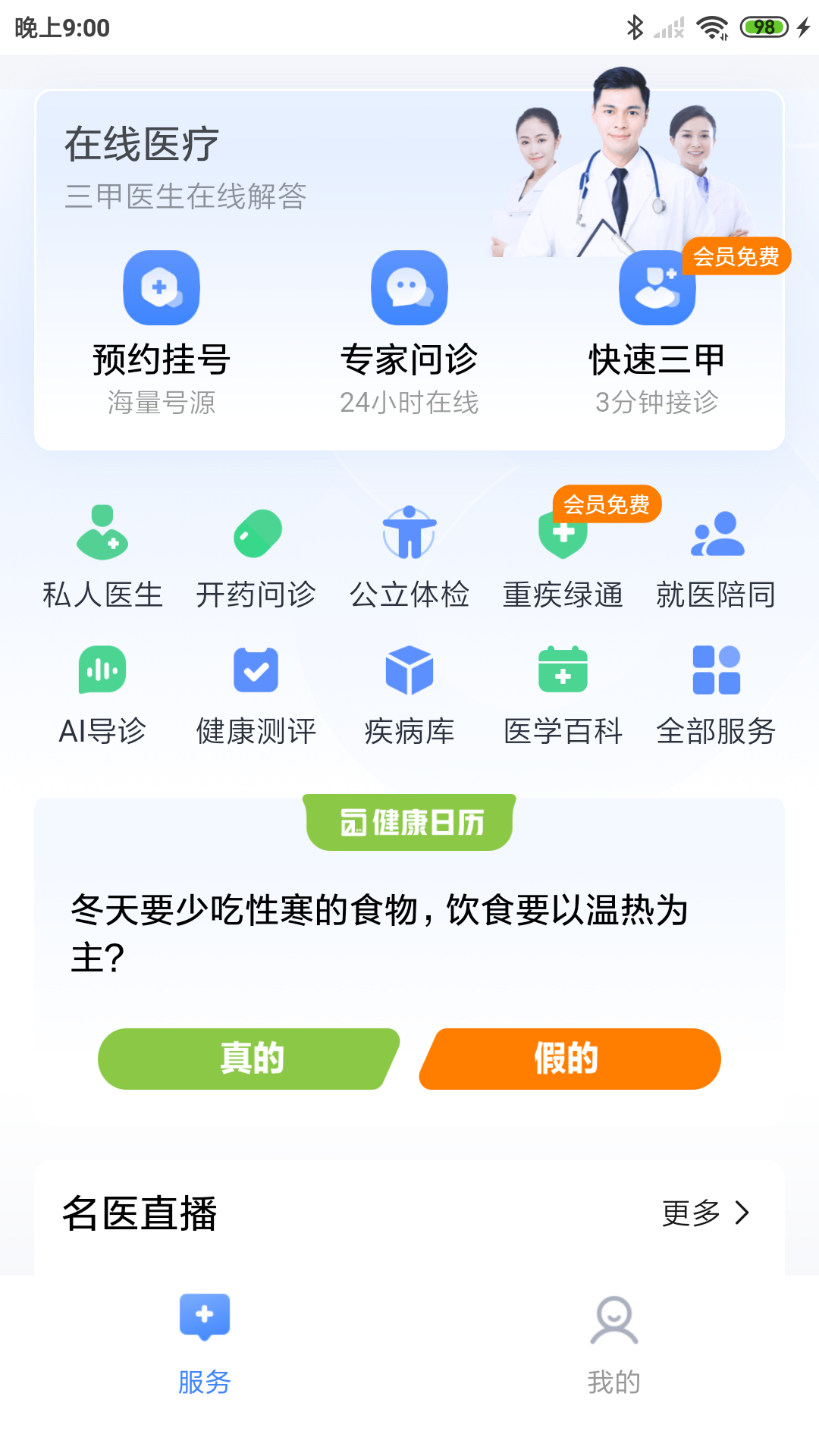Screen dimensions: 819x1456
Task: Start 专家问诊 expert consultation
Action: tap(409, 333)
